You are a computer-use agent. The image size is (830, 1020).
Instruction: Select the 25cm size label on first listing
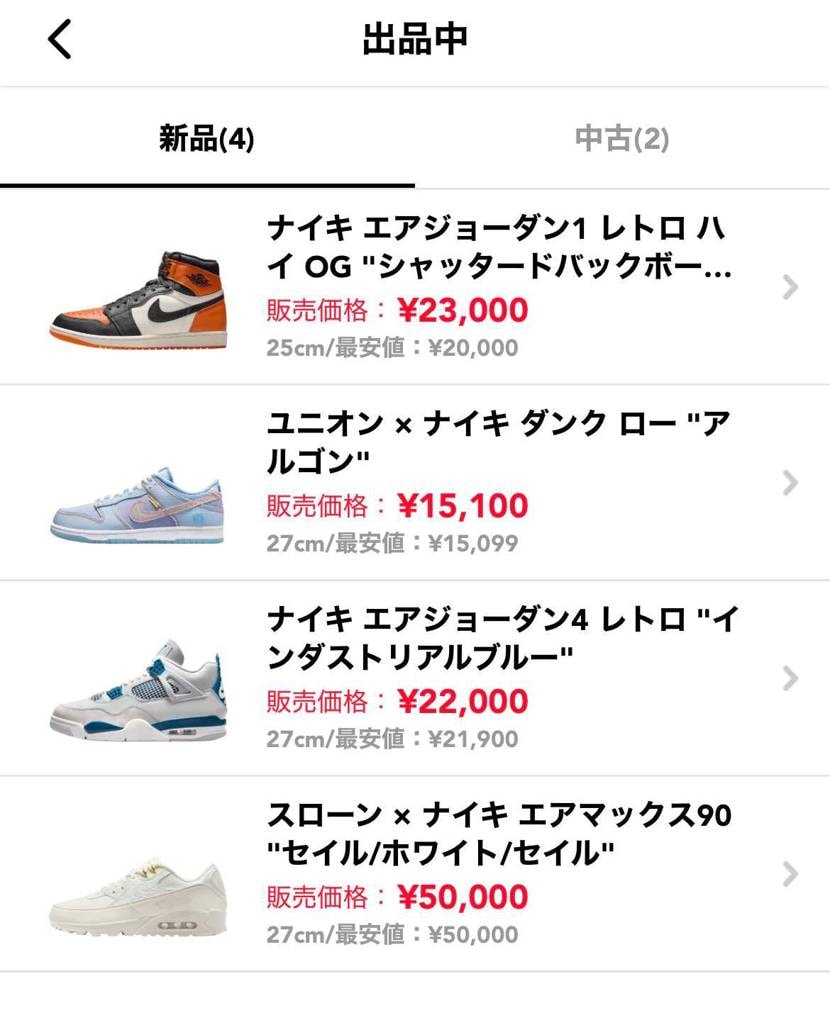coord(292,348)
